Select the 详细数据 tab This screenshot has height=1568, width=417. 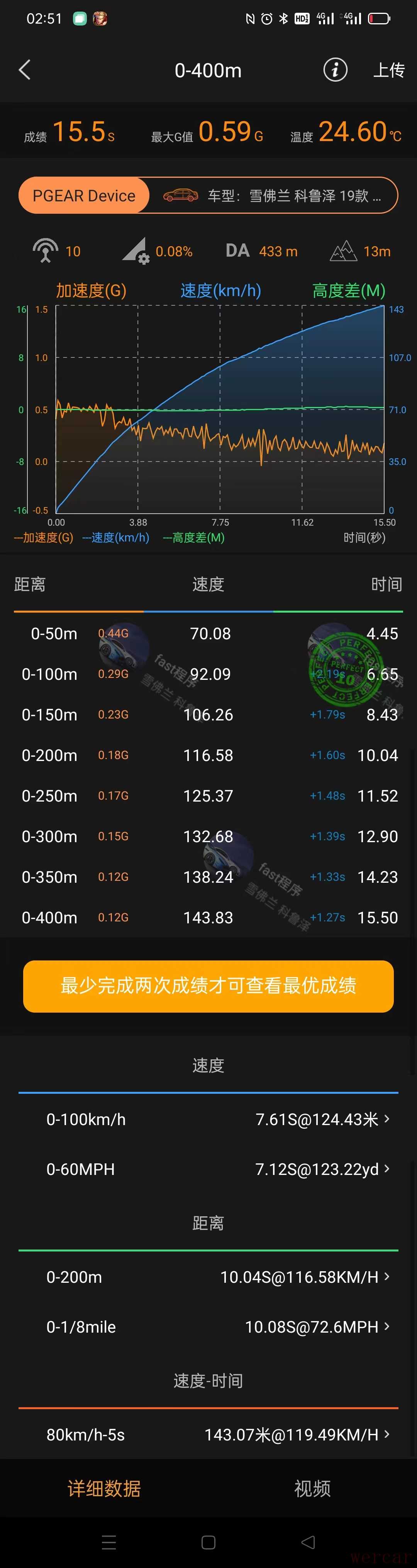(104, 1488)
